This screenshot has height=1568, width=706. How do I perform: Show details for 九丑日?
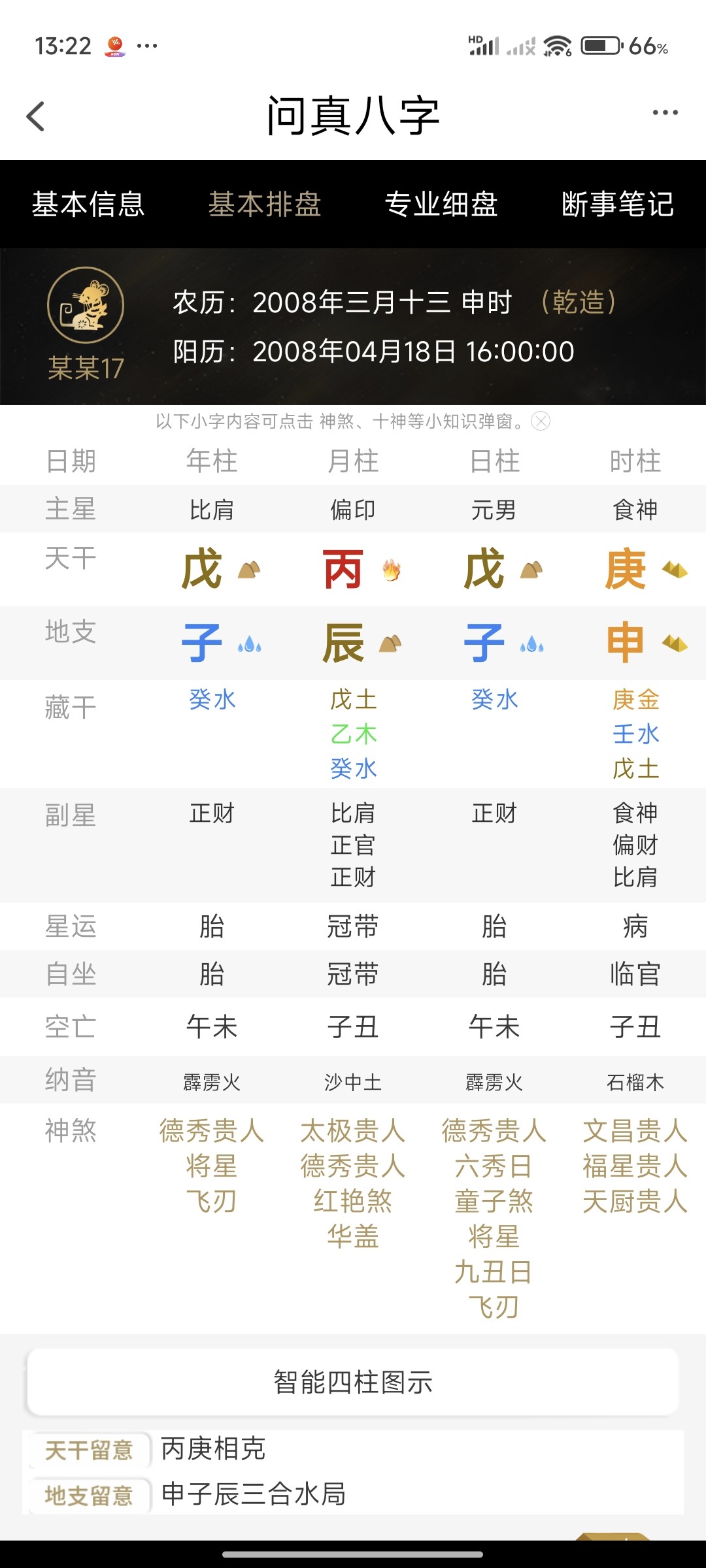pyautogui.click(x=494, y=1272)
